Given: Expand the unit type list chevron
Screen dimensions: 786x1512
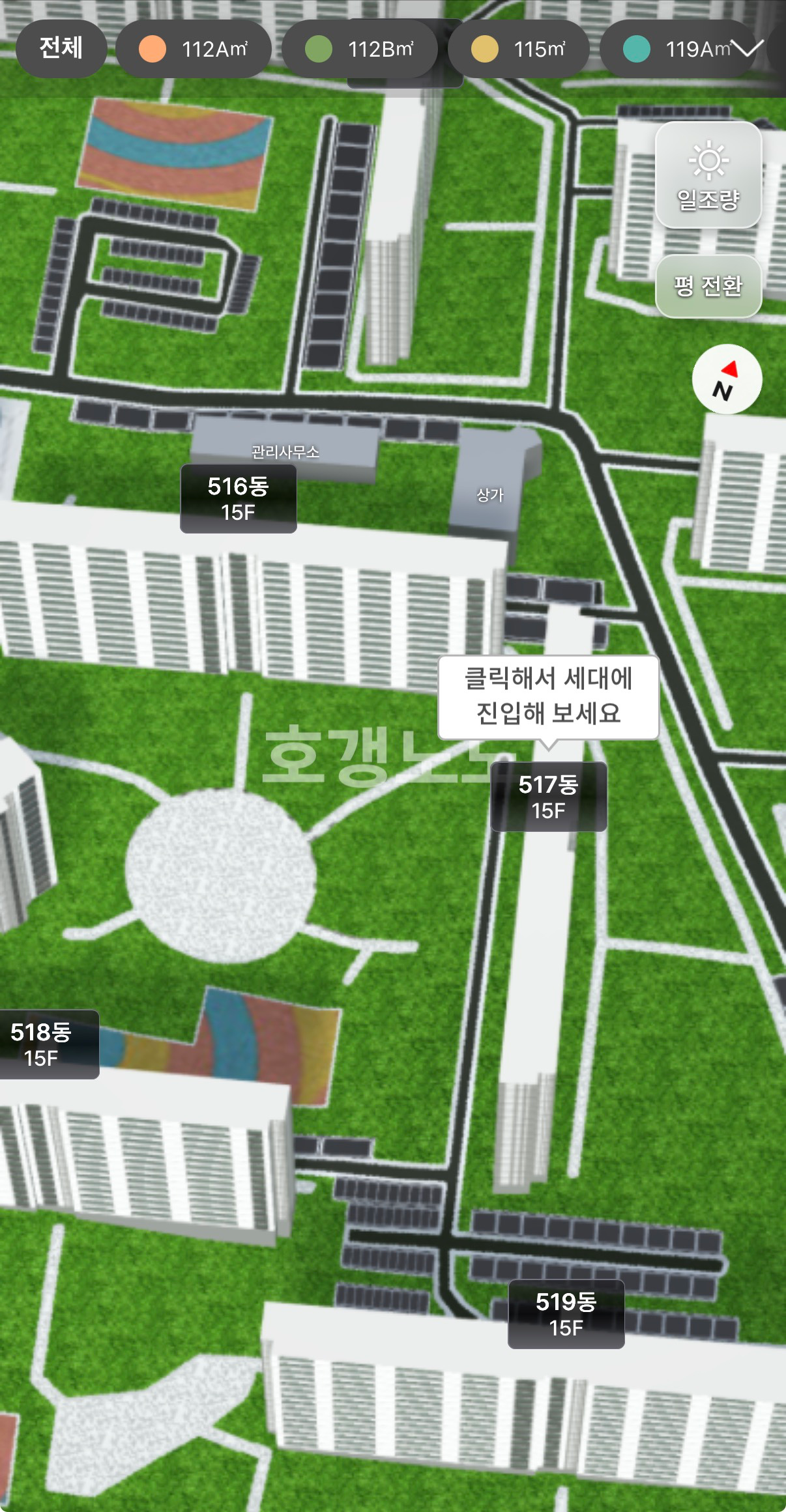Looking at the screenshot, I should [x=747, y=48].
